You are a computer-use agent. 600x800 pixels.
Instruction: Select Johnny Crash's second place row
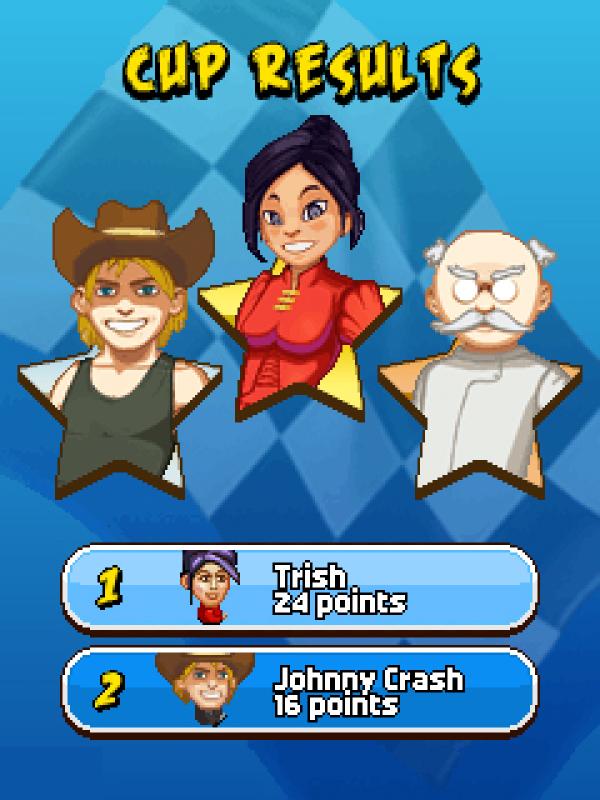[300, 692]
